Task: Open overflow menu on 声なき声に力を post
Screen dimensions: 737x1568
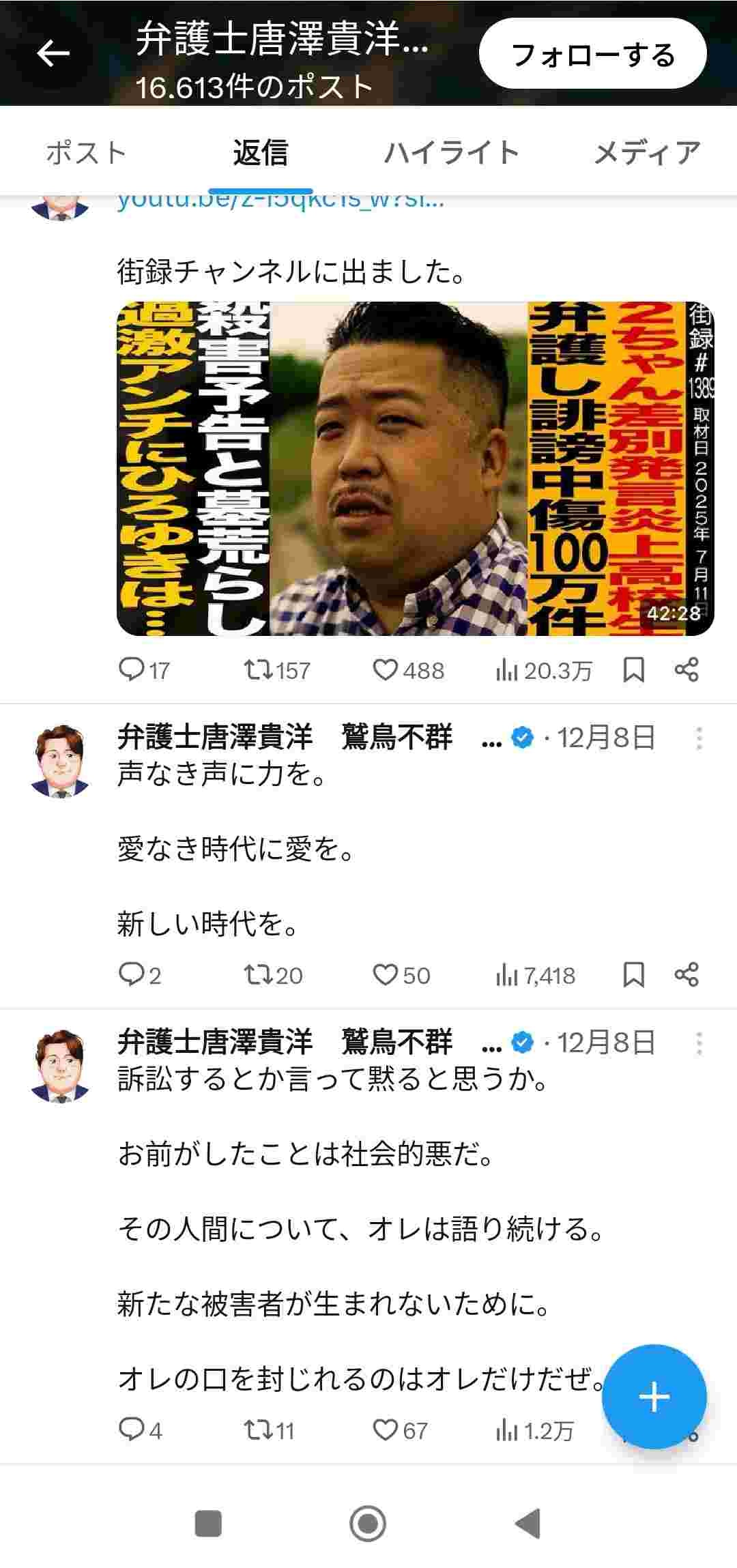Action: (699, 738)
